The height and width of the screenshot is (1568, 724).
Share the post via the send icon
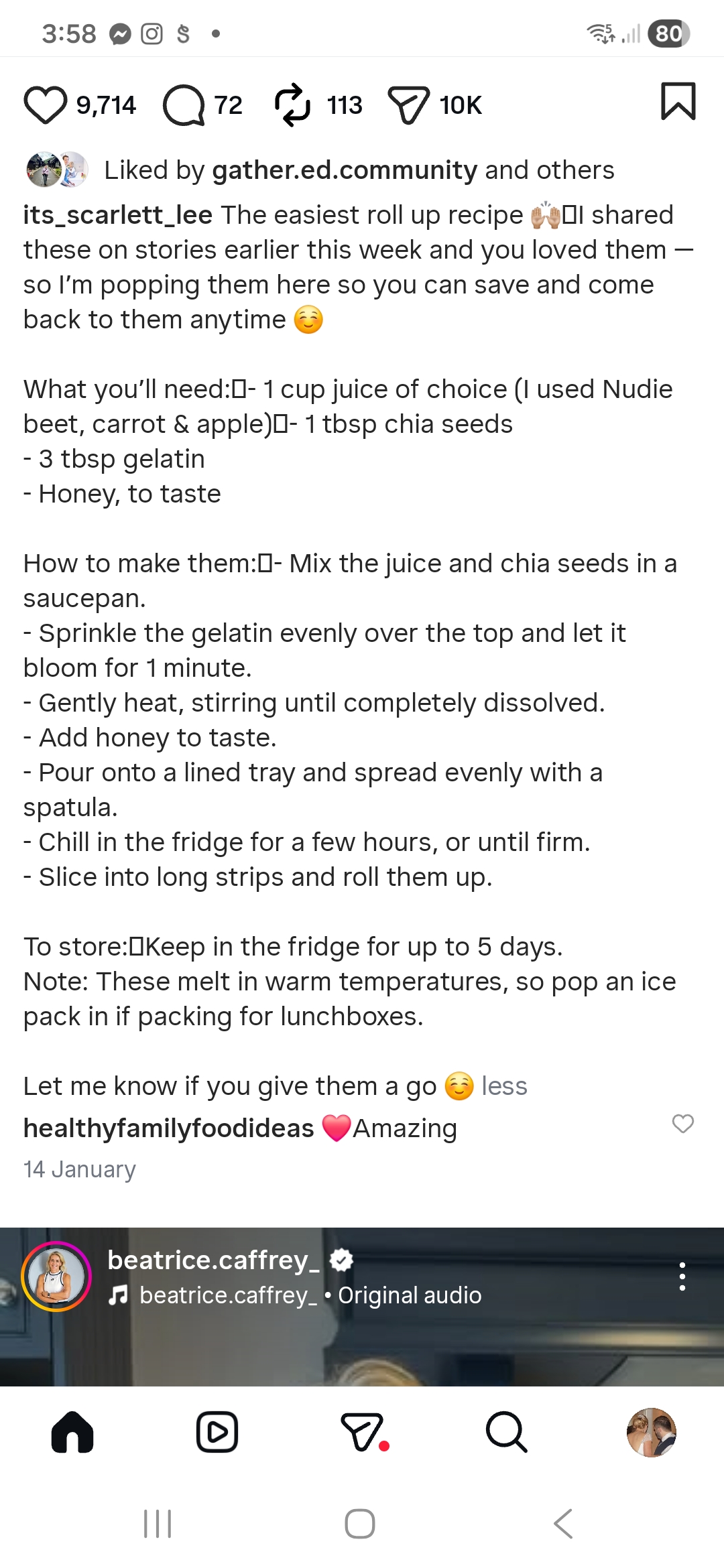click(409, 104)
